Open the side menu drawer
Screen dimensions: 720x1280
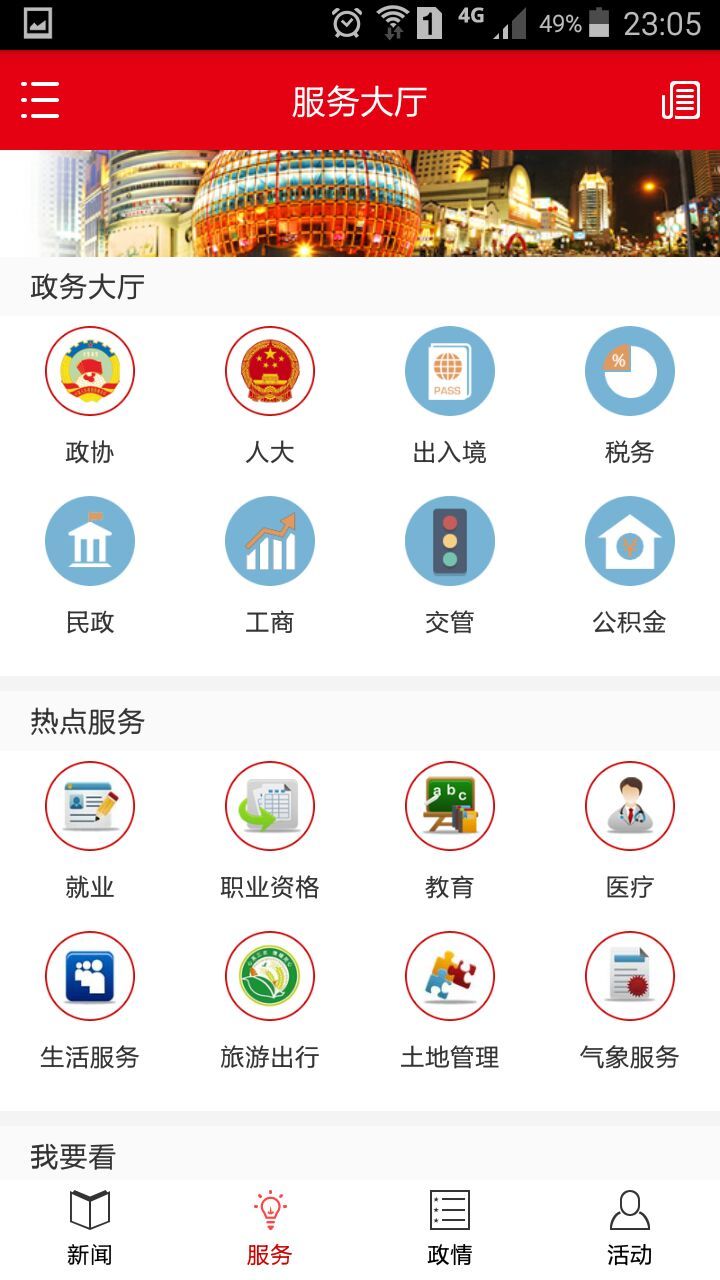pyautogui.click(x=40, y=100)
